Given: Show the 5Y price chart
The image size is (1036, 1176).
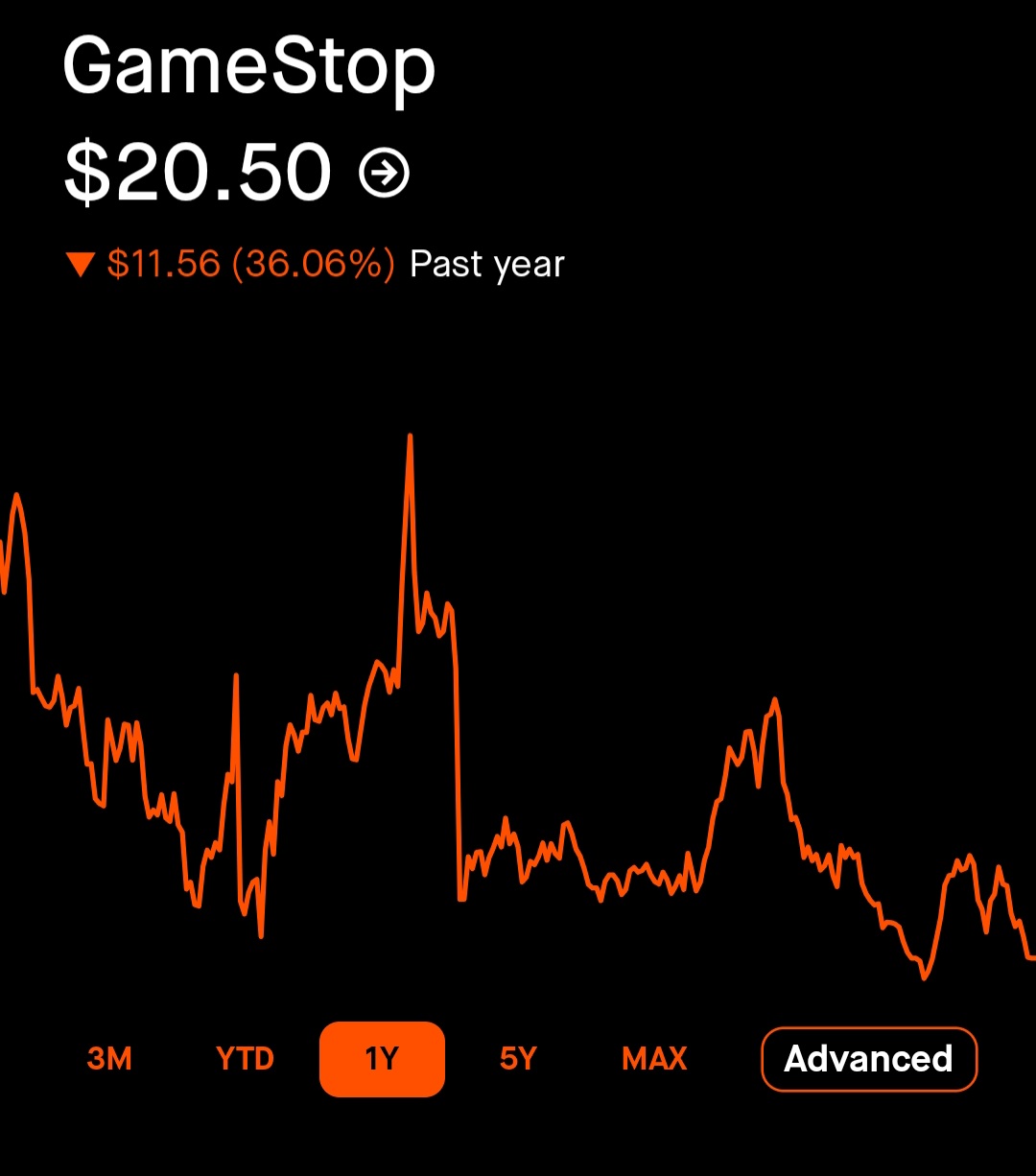Looking at the screenshot, I should [x=518, y=1059].
